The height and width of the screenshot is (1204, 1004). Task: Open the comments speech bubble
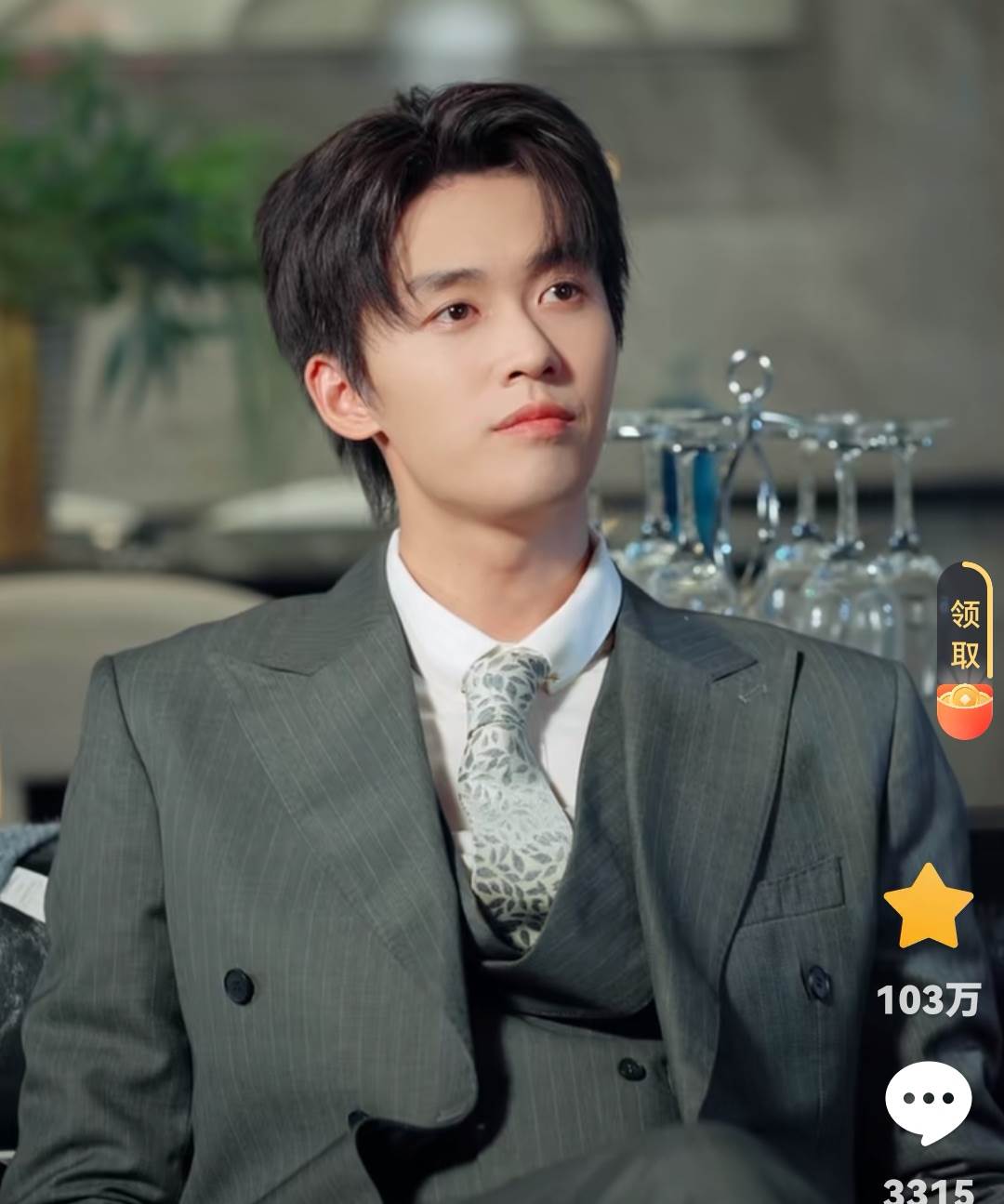coord(928,1105)
